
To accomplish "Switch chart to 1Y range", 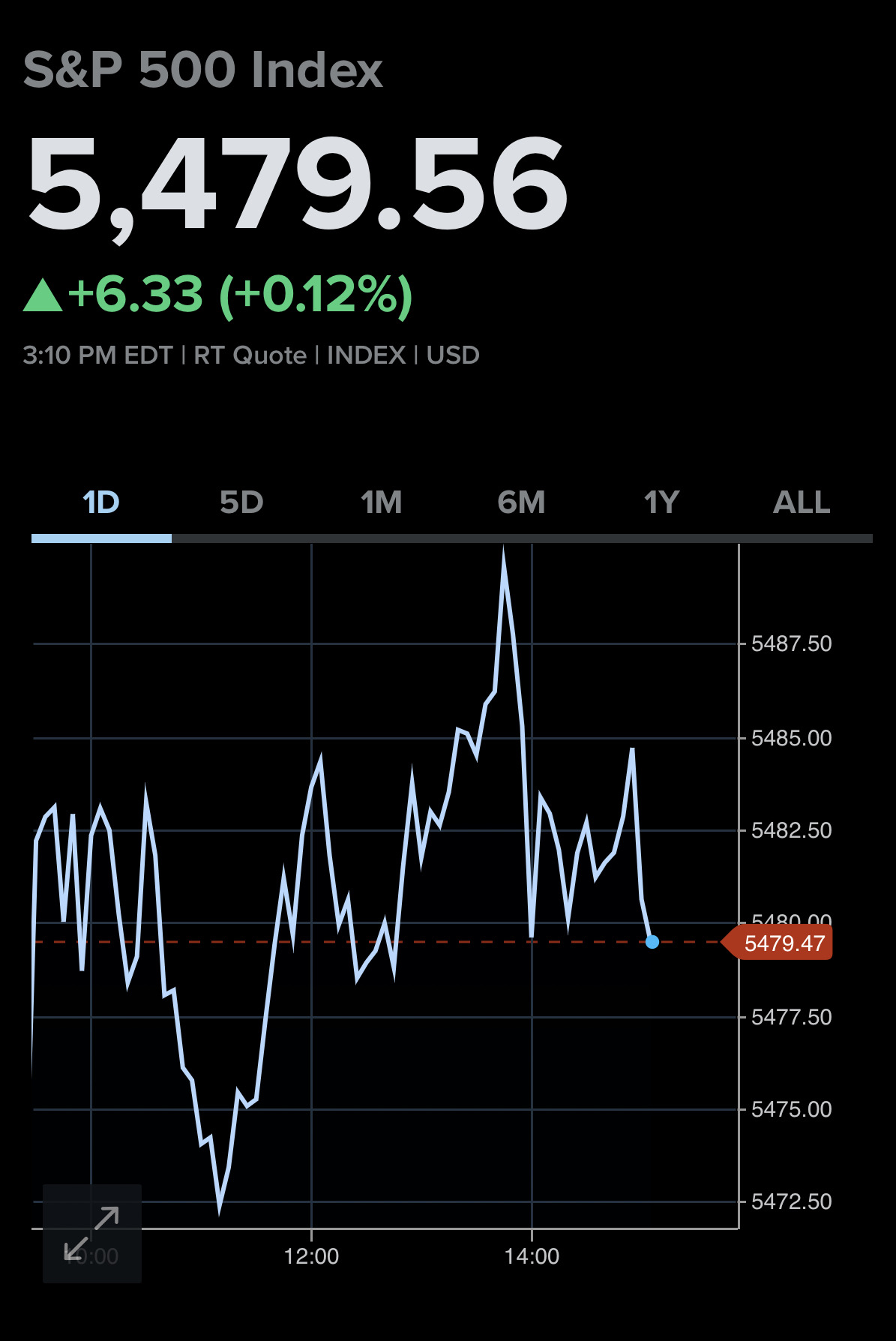I will [661, 502].
